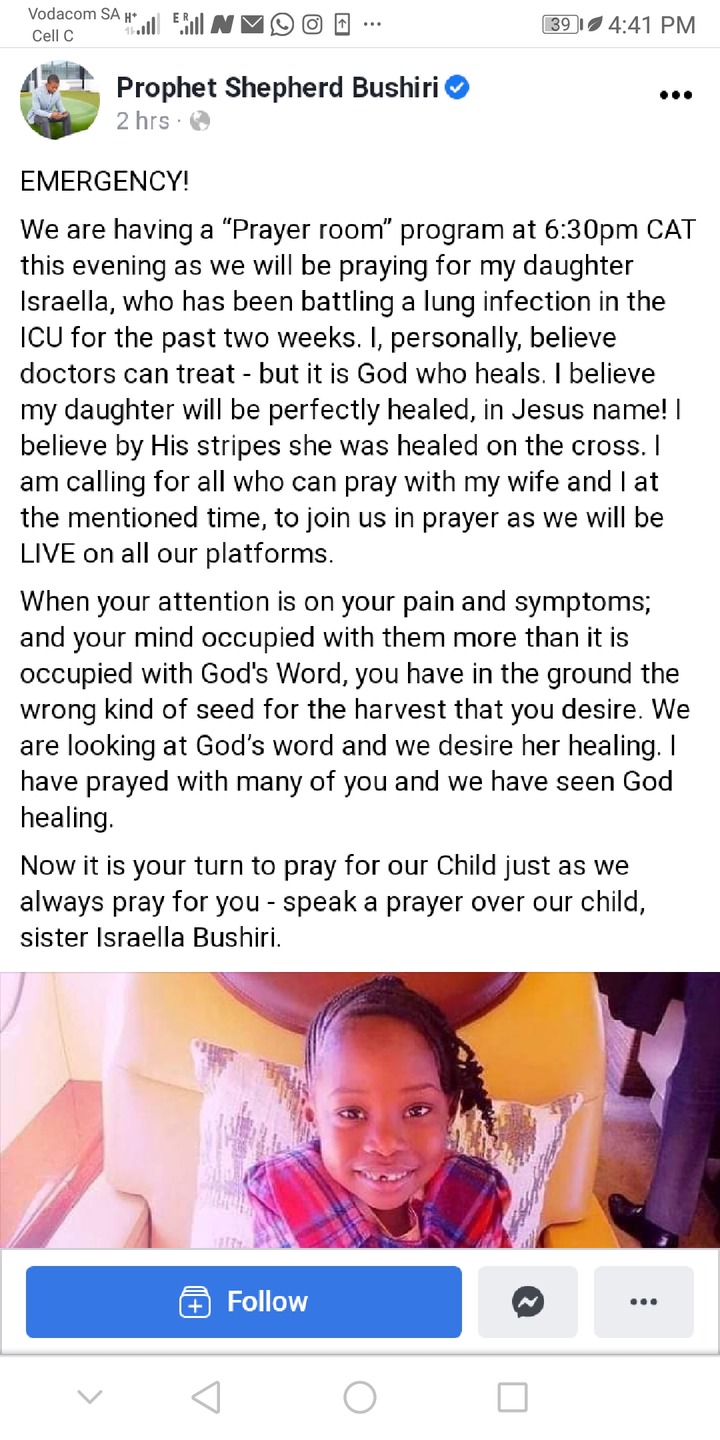Open Prophet Shepherd Bushiri's profile picture

click(x=59, y=100)
